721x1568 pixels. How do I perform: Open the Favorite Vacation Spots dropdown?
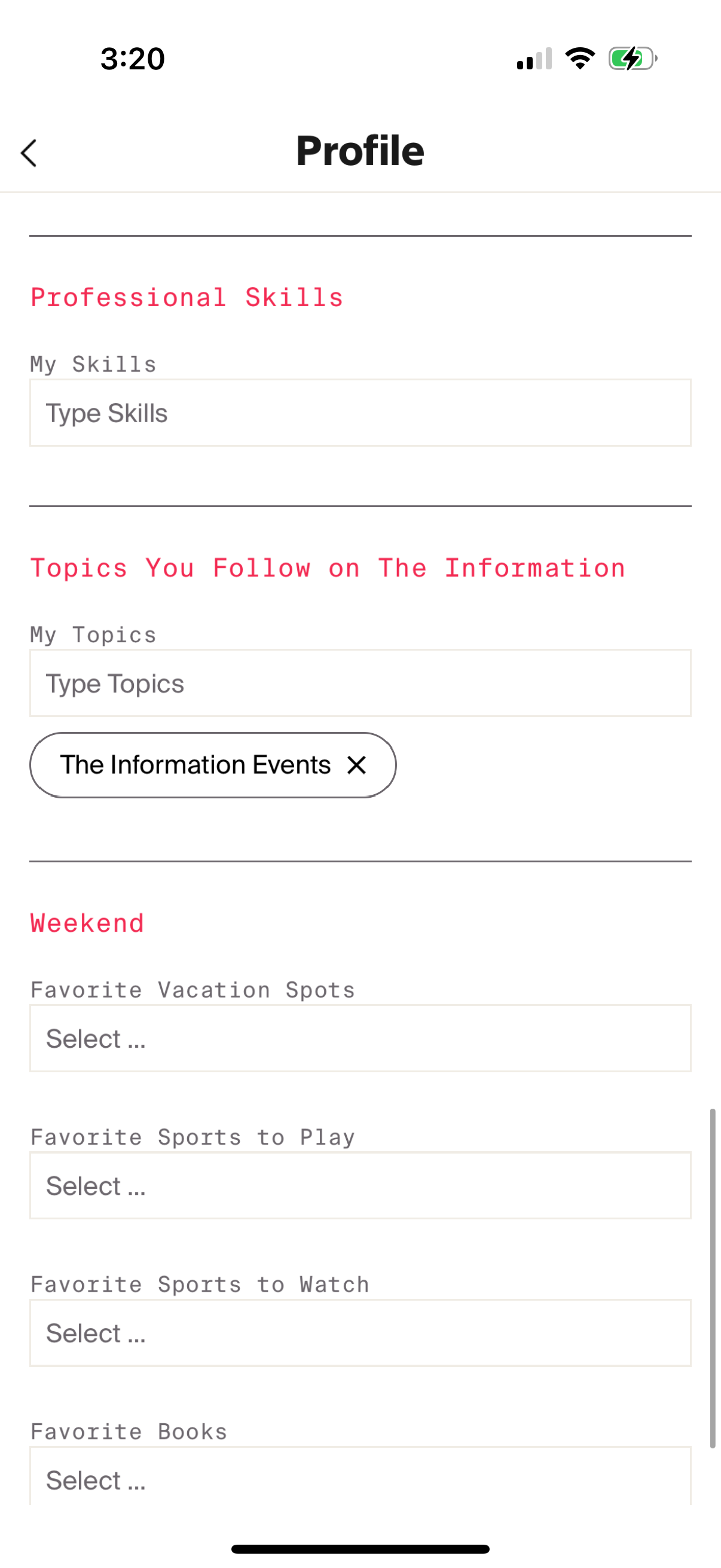(360, 1038)
